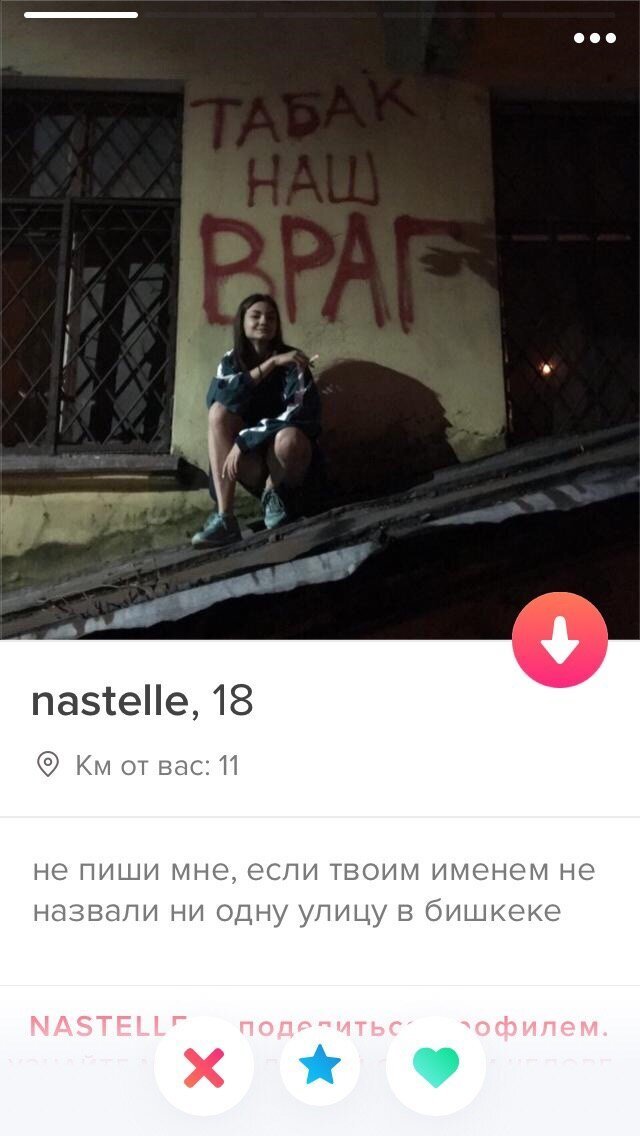
Task: Share nastelle's profile link
Action: tap(320, 1026)
